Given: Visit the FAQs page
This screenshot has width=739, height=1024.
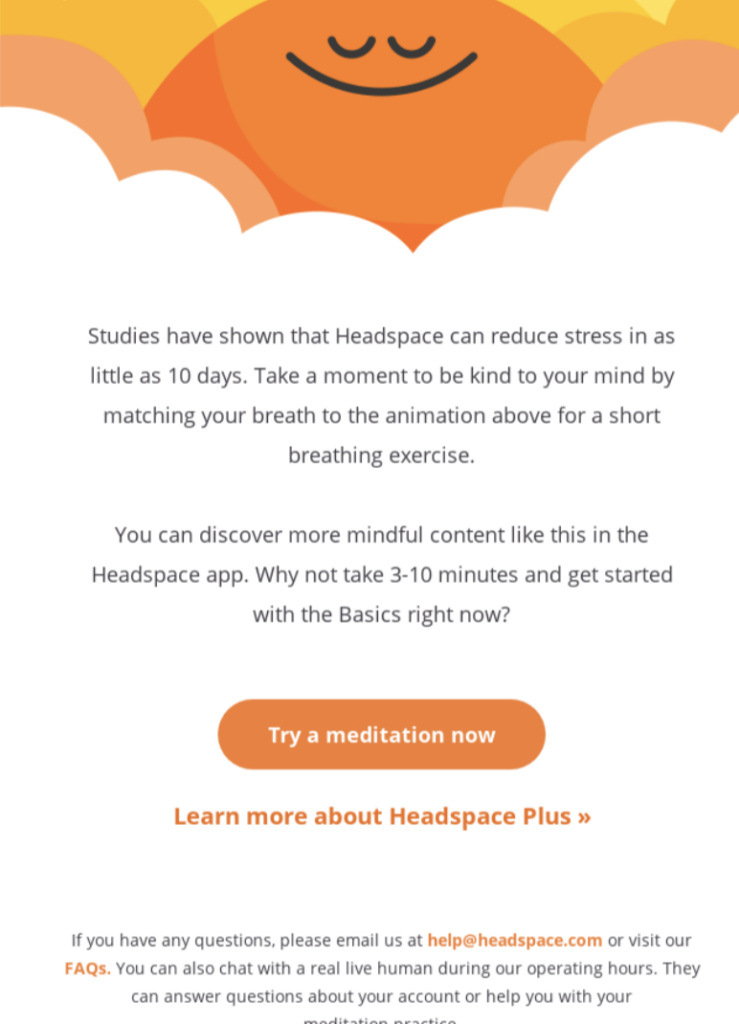Looking at the screenshot, I should [87, 969].
